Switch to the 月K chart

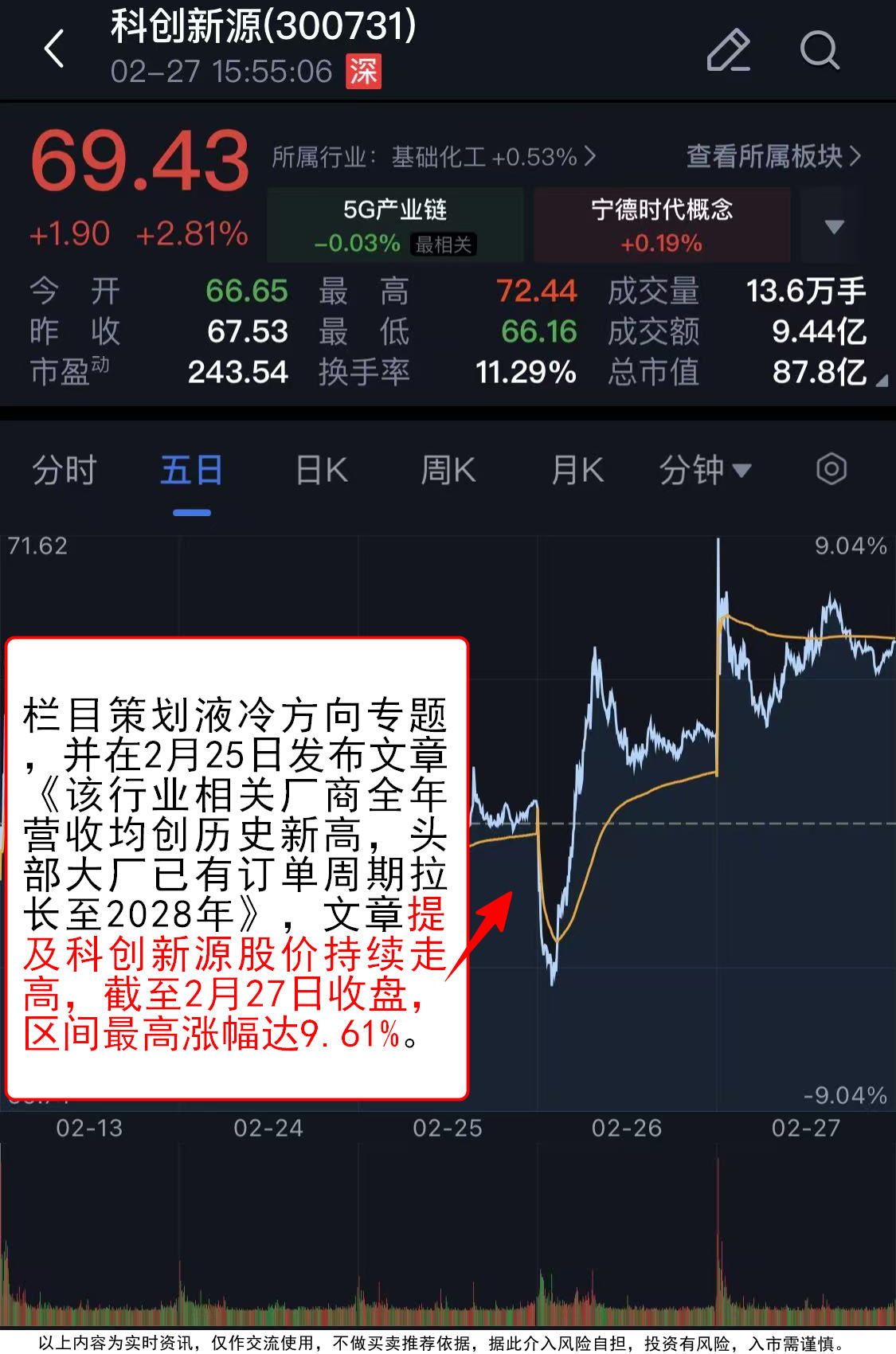[577, 470]
